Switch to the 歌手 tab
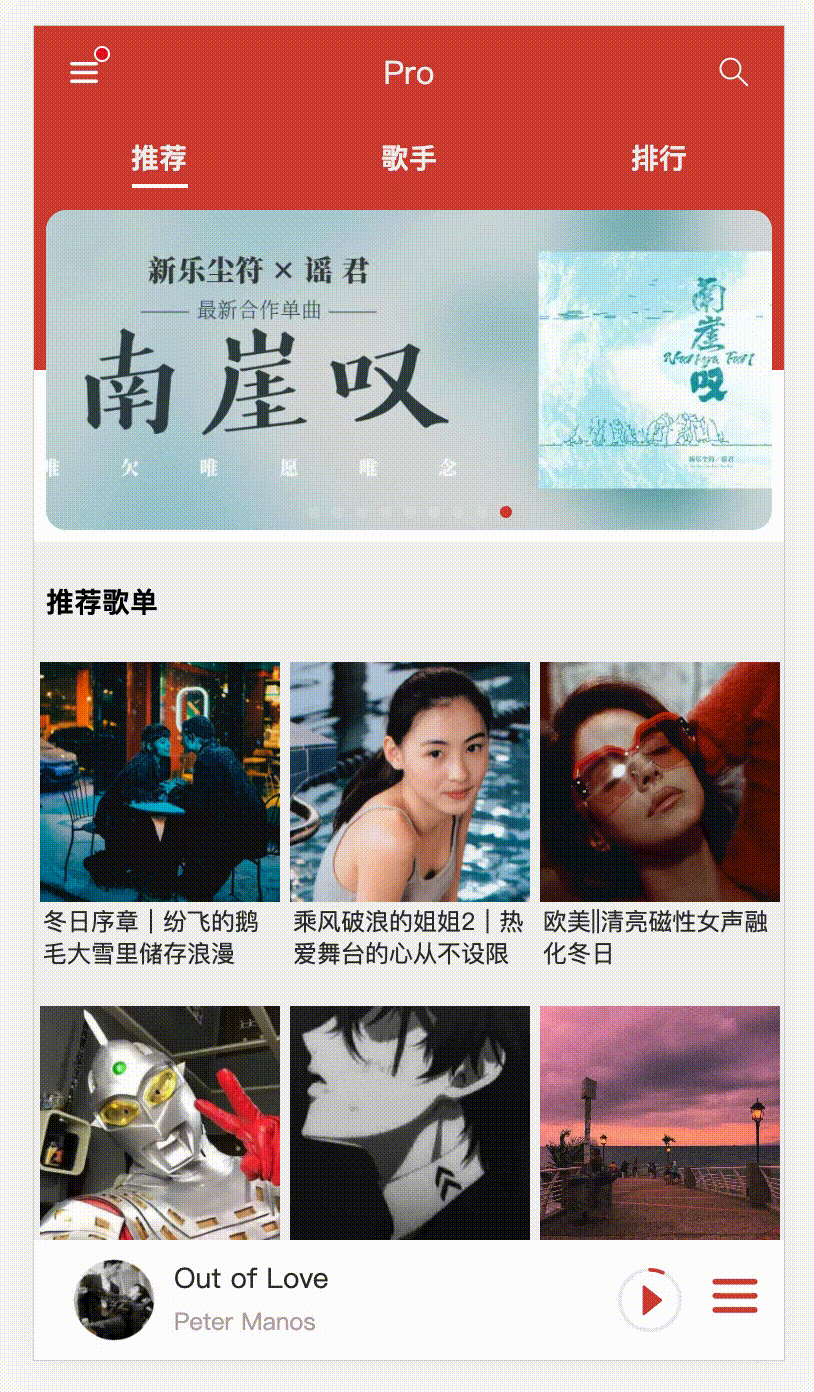 click(x=408, y=158)
